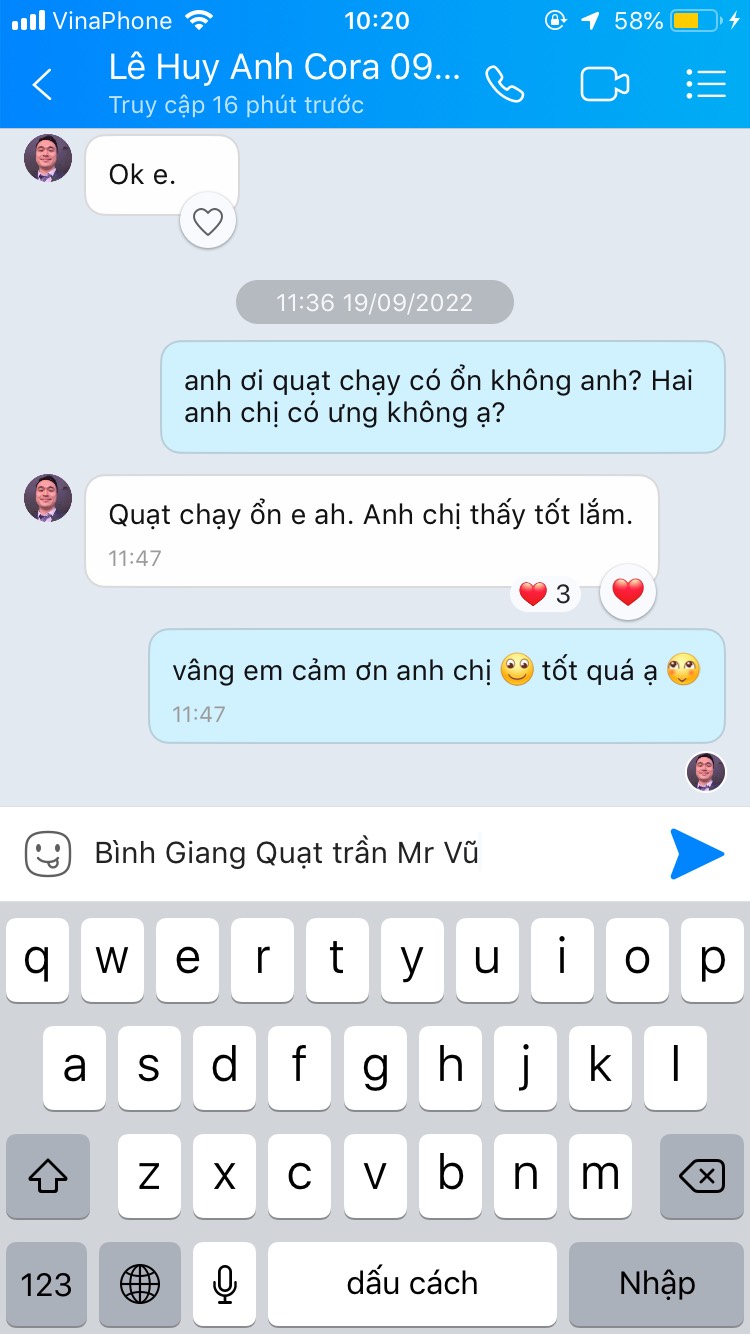This screenshot has height=1334, width=750.
Task: Tap the message text field
Action: coord(370,854)
